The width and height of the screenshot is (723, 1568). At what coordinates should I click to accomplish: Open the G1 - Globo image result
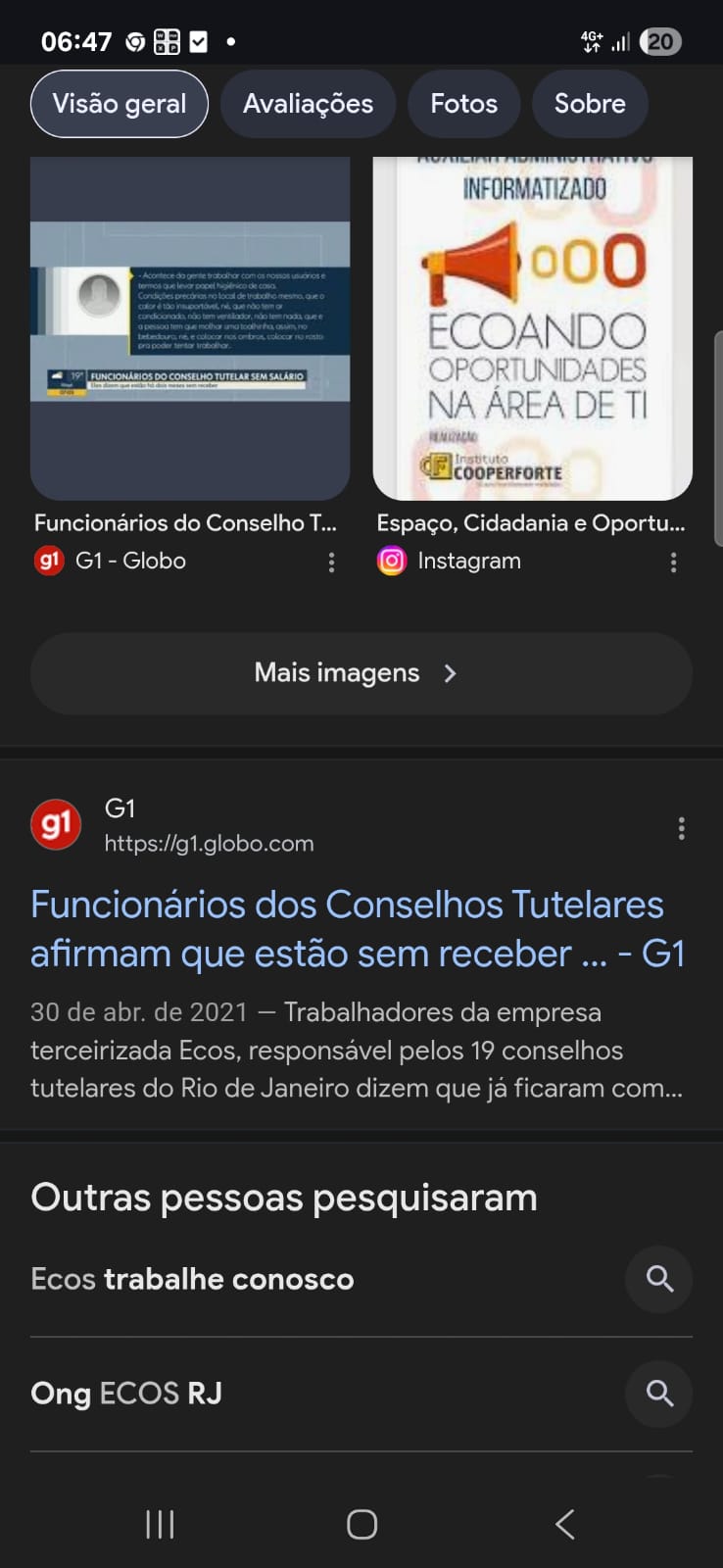190,328
